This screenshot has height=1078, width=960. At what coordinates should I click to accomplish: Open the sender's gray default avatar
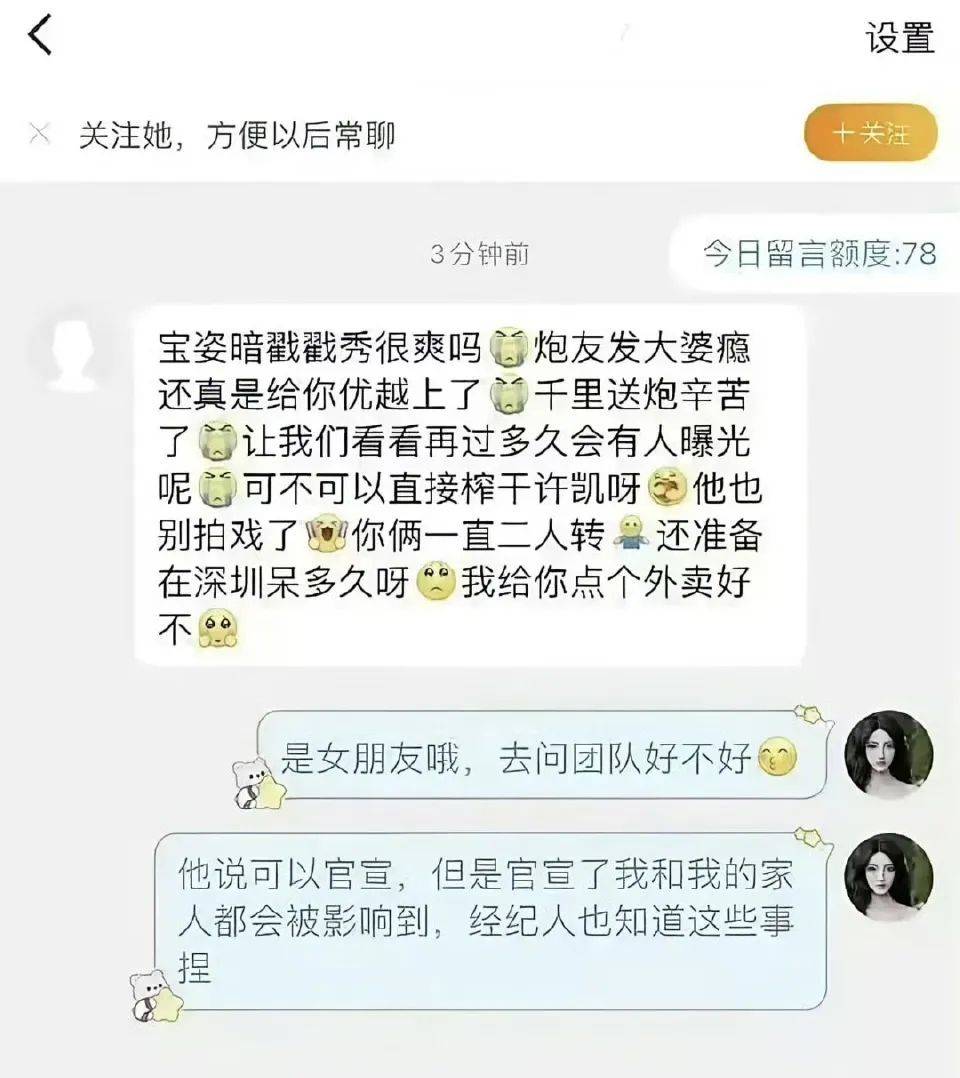pos(72,350)
